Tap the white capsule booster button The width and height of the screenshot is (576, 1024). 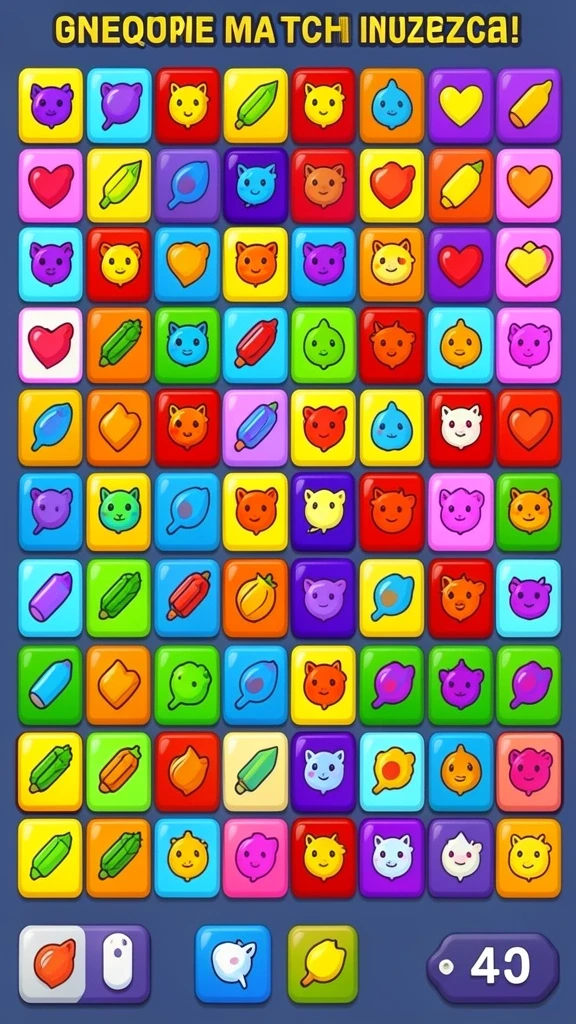click(118, 965)
